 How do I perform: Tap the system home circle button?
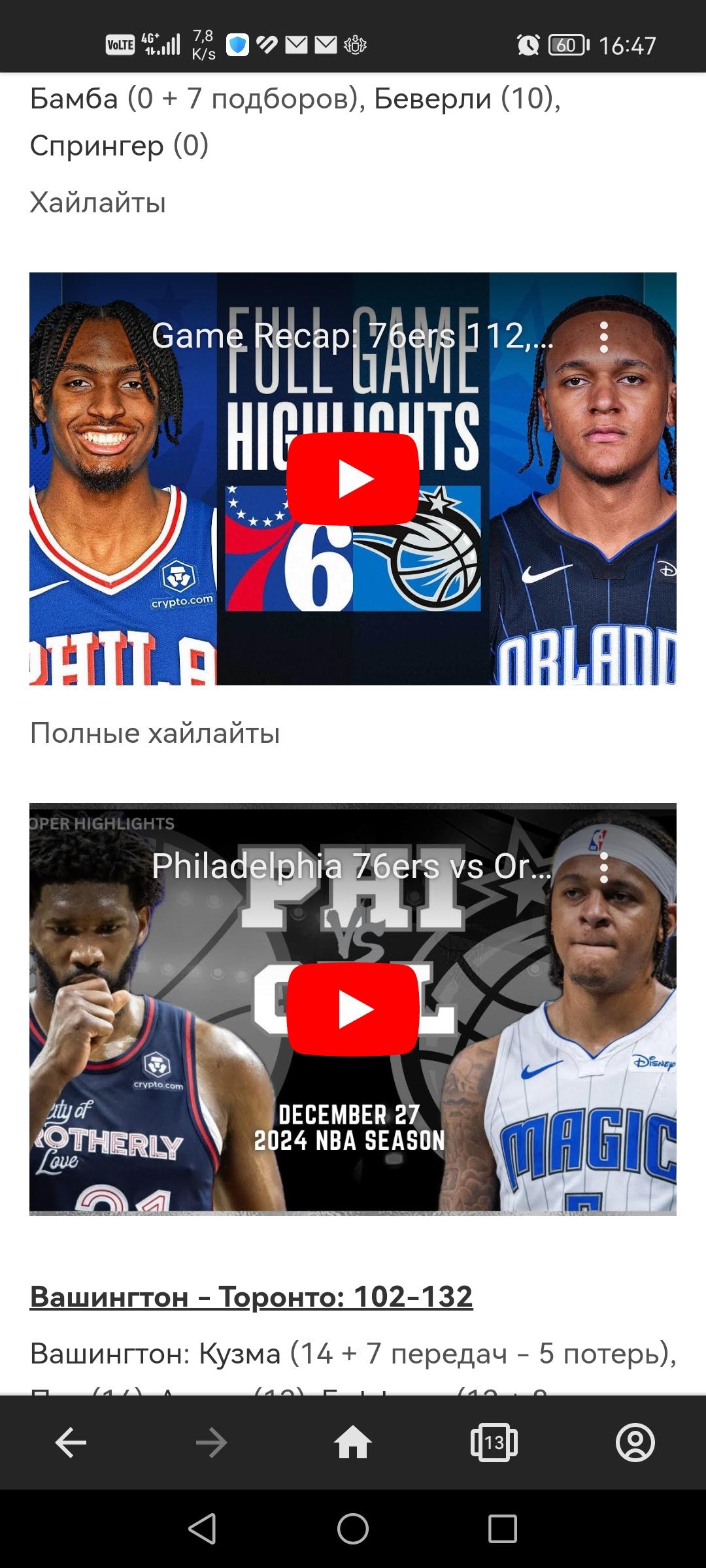(x=353, y=1529)
